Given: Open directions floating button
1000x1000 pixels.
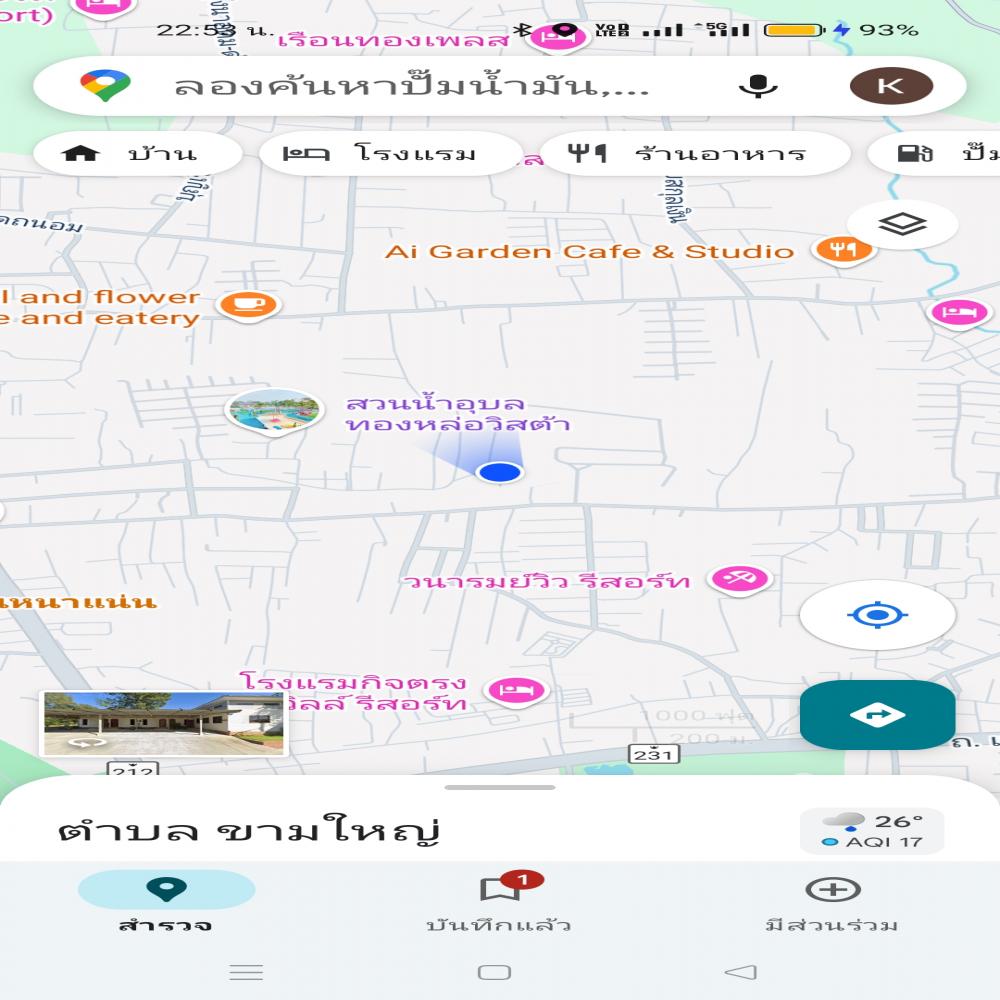Looking at the screenshot, I should click(877, 715).
